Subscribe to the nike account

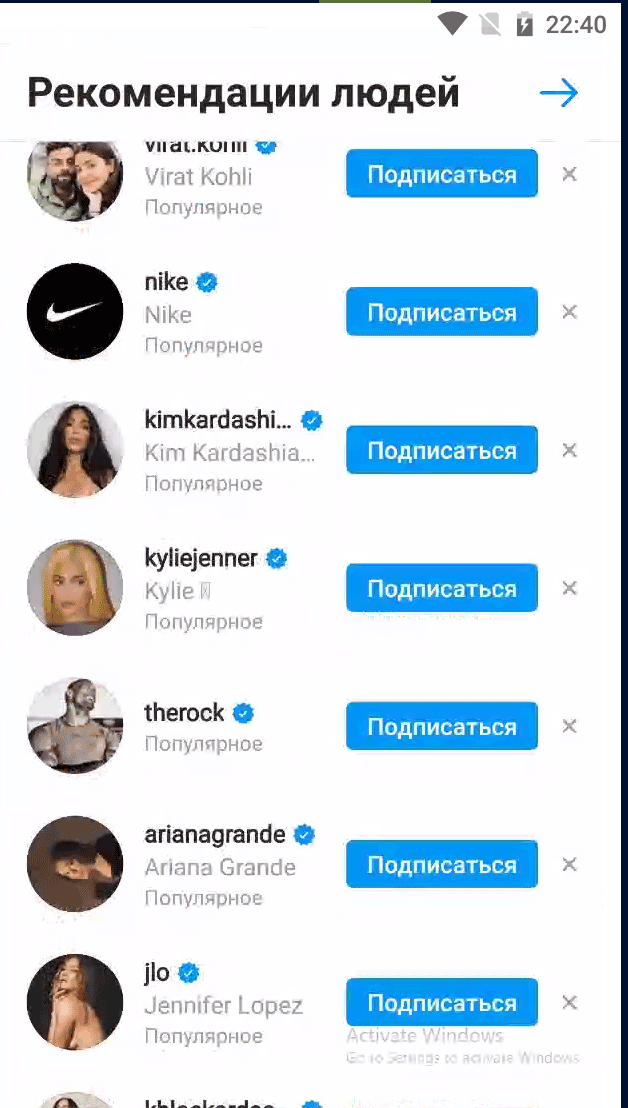(x=441, y=313)
